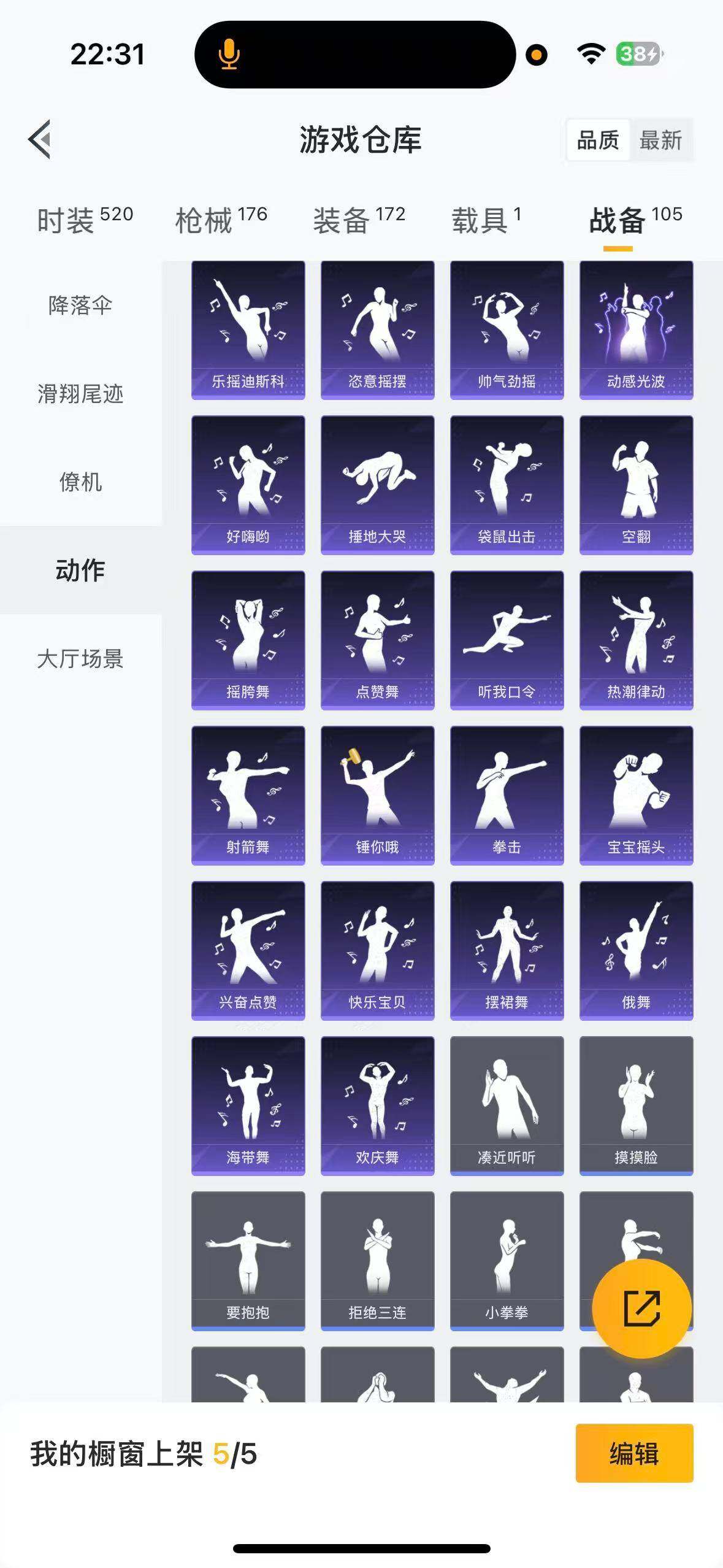Open the 大厅场景 sidebar section
Screen dimensions: 723x1568
click(x=80, y=659)
